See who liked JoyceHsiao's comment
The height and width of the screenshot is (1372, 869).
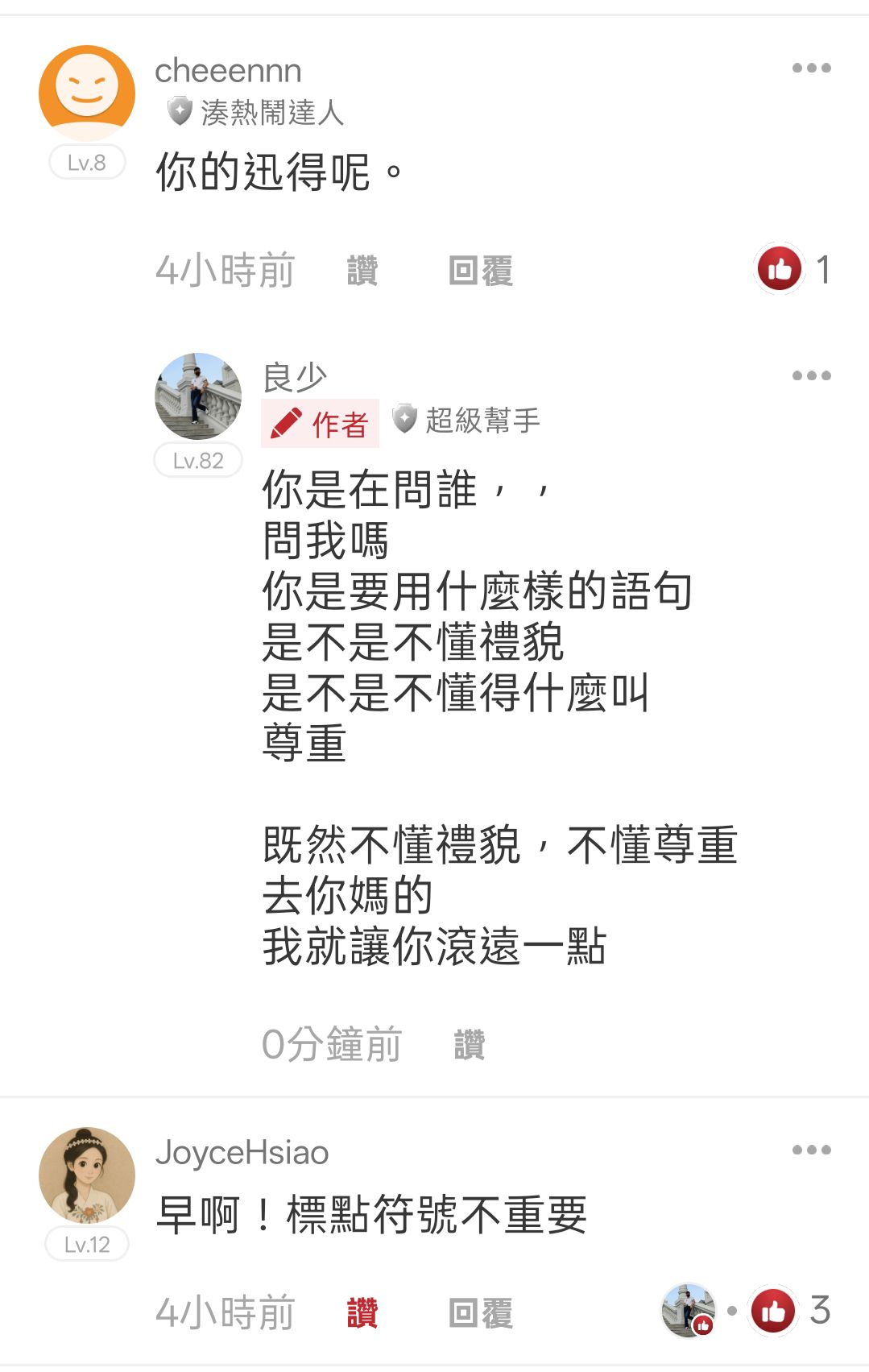click(689, 1311)
